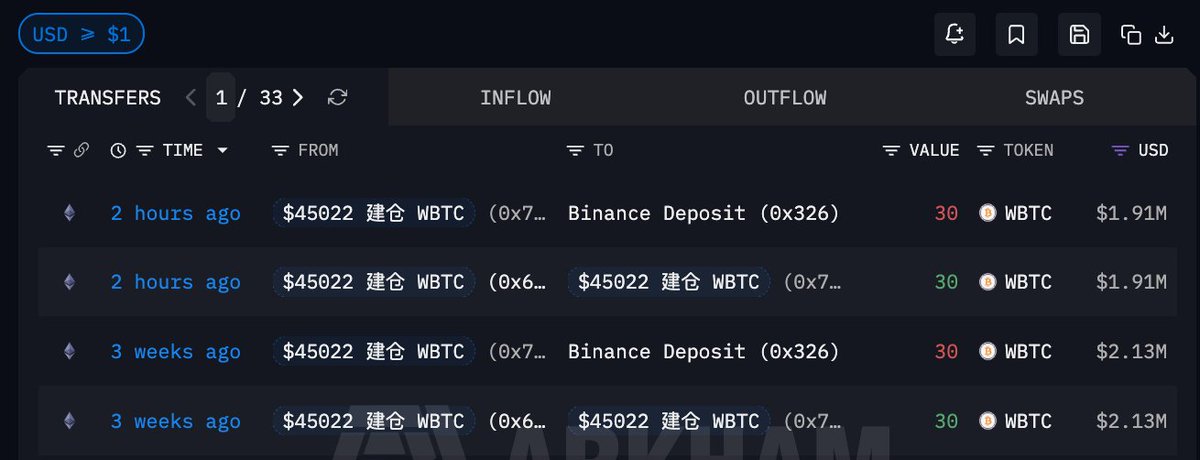Create an alert with the bell icon
This screenshot has height=460, width=1200.
tap(954, 35)
